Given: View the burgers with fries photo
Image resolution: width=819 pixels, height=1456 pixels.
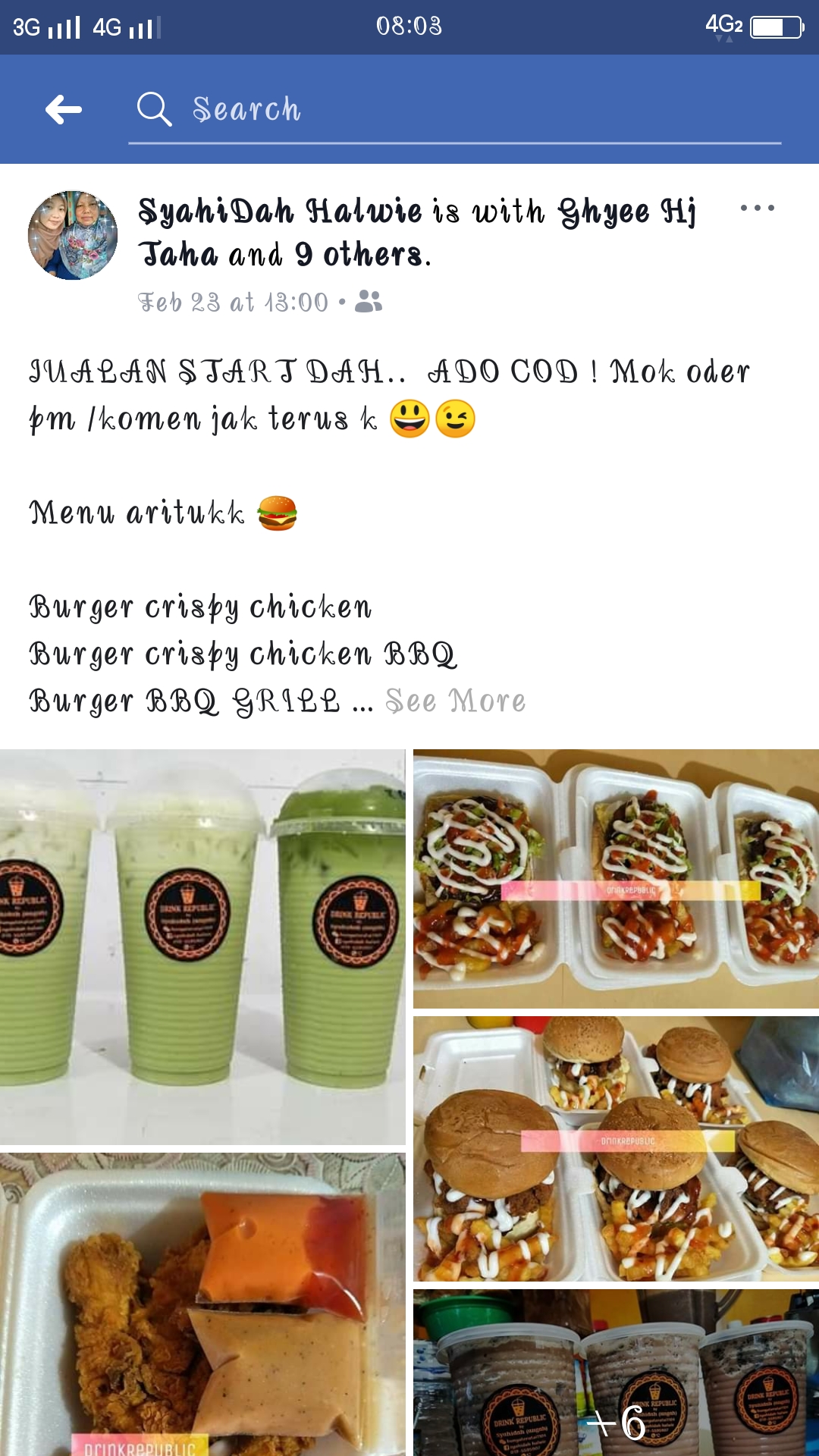Looking at the screenshot, I should [616, 1148].
